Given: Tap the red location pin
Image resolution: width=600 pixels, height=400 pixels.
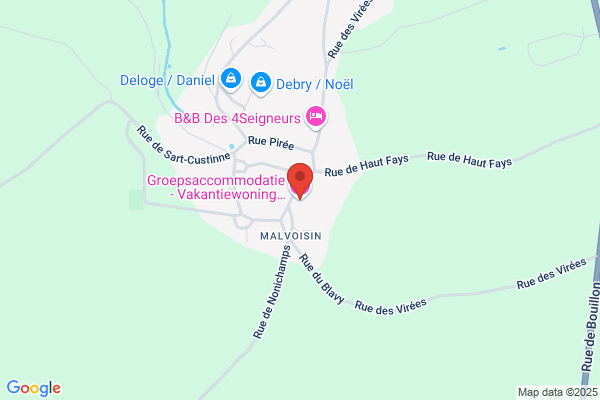Looking at the screenshot, I should [x=300, y=181].
